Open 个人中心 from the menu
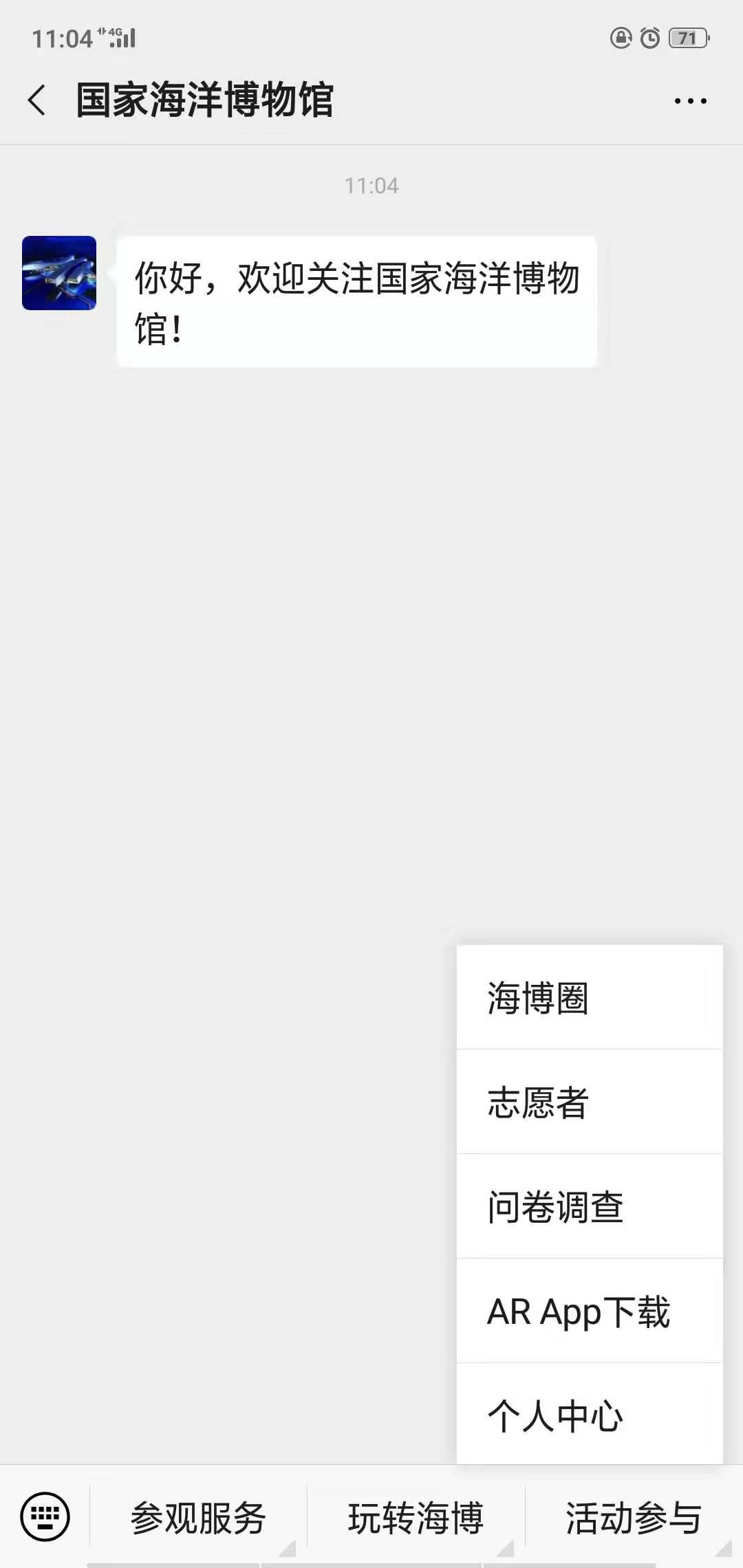743x1568 pixels. [x=590, y=1414]
